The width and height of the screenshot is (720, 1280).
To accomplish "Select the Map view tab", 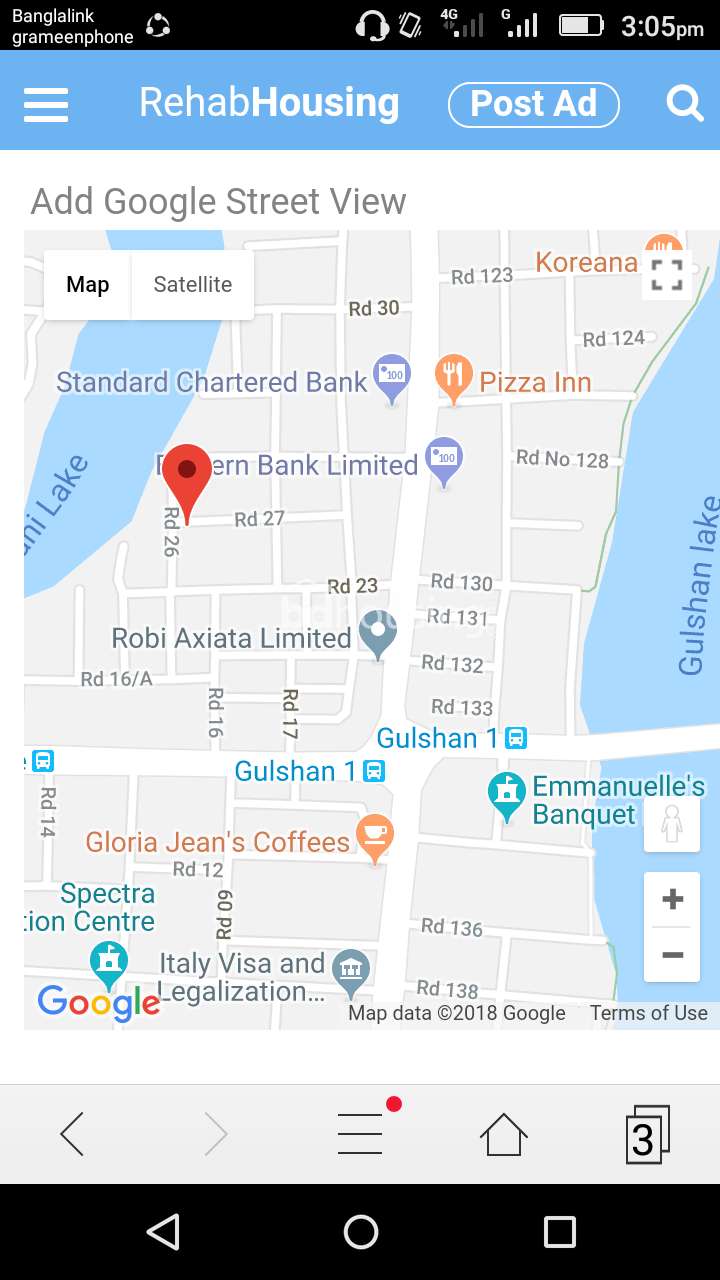I will [88, 285].
